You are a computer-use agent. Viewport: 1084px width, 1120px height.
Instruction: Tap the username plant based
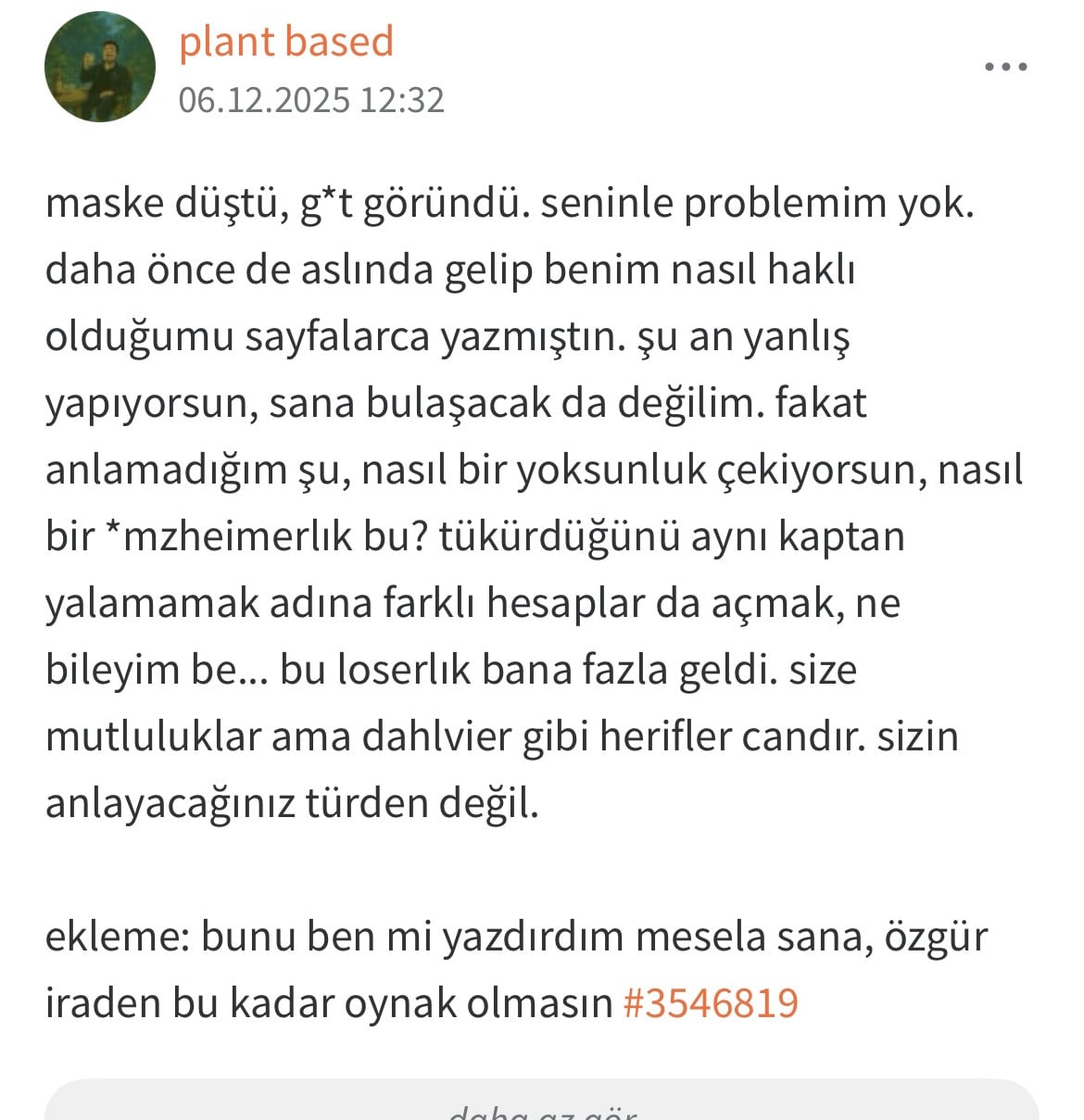[286, 42]
